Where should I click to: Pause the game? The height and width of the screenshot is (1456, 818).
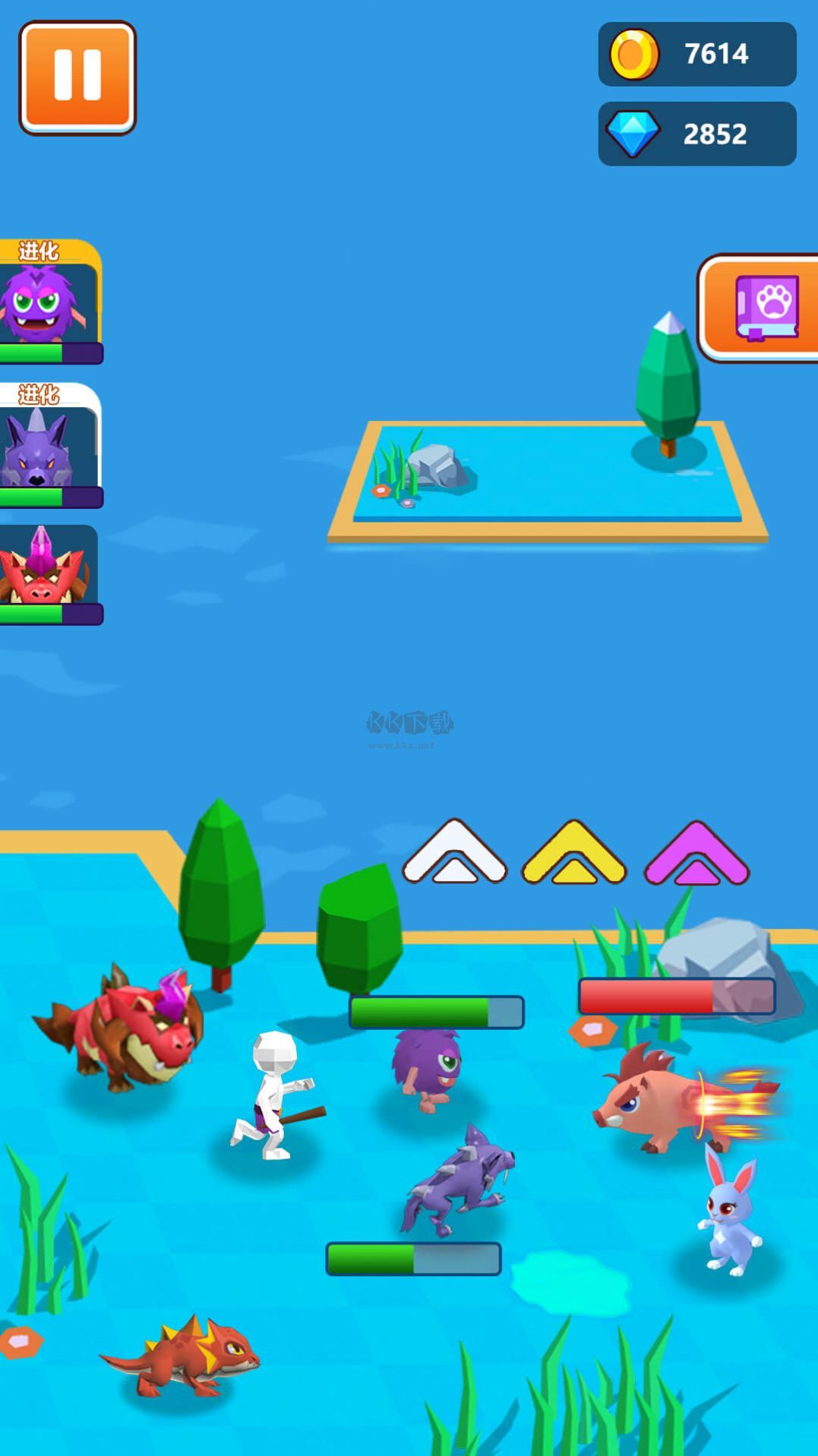77,77
